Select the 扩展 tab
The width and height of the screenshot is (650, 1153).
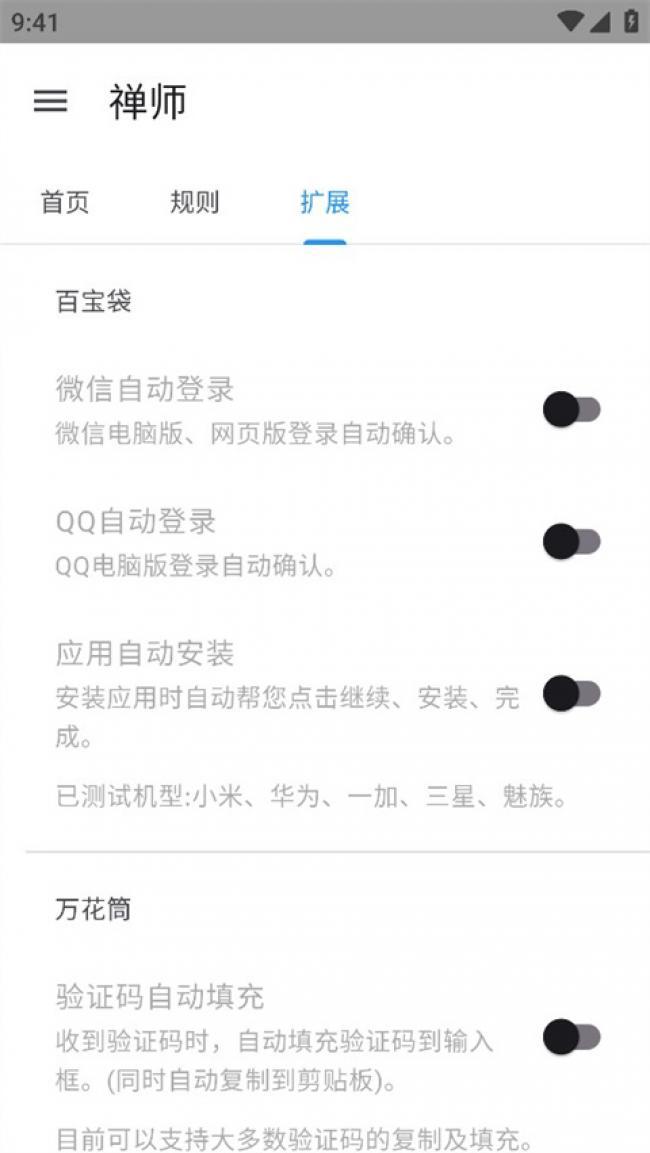pos(325,203)
